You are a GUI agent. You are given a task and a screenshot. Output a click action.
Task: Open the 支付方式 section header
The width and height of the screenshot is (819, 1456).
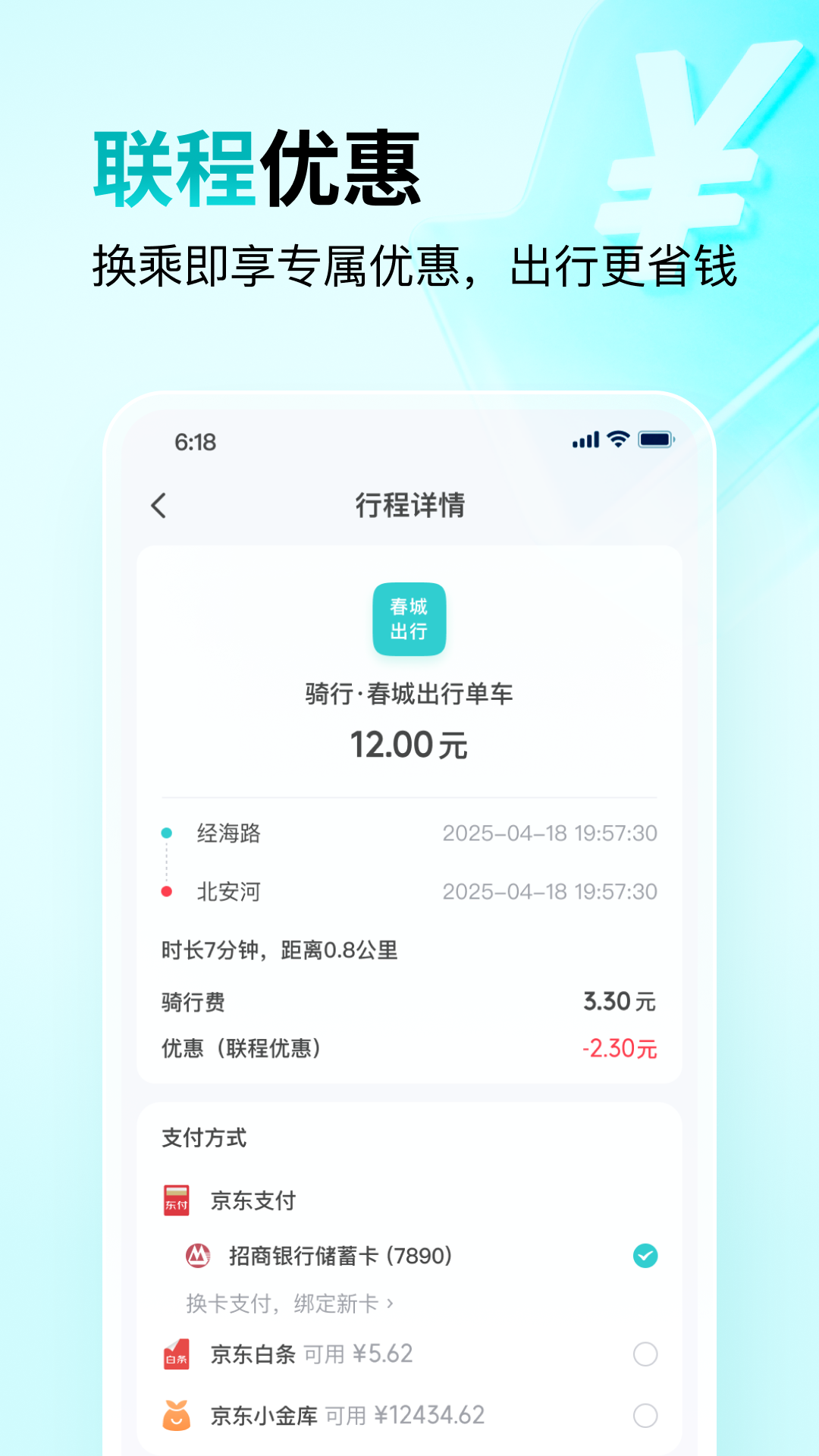[x=202, y=1137]
